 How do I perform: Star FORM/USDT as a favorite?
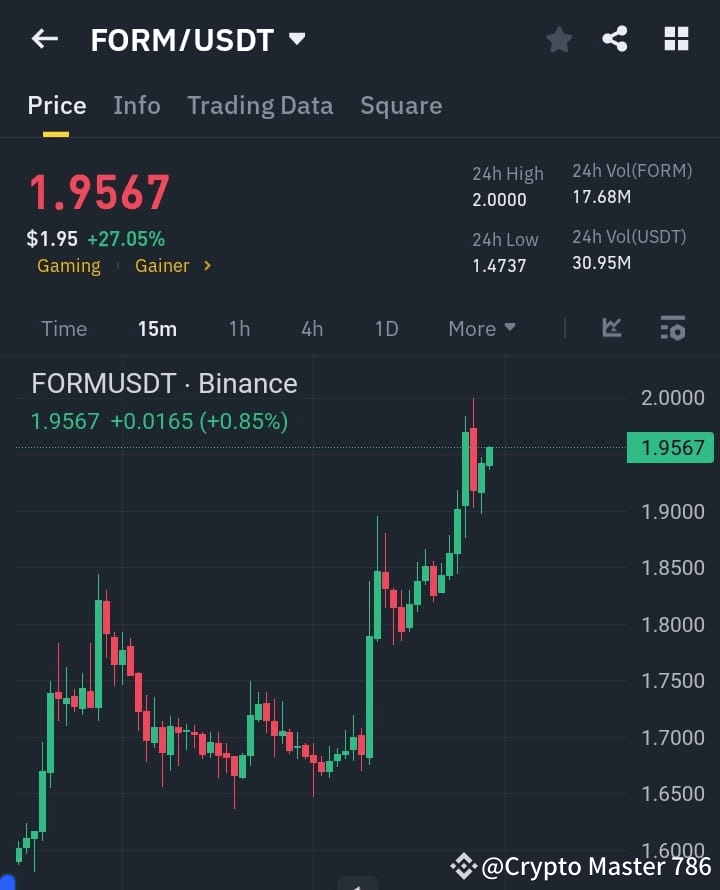click(558, 39)
